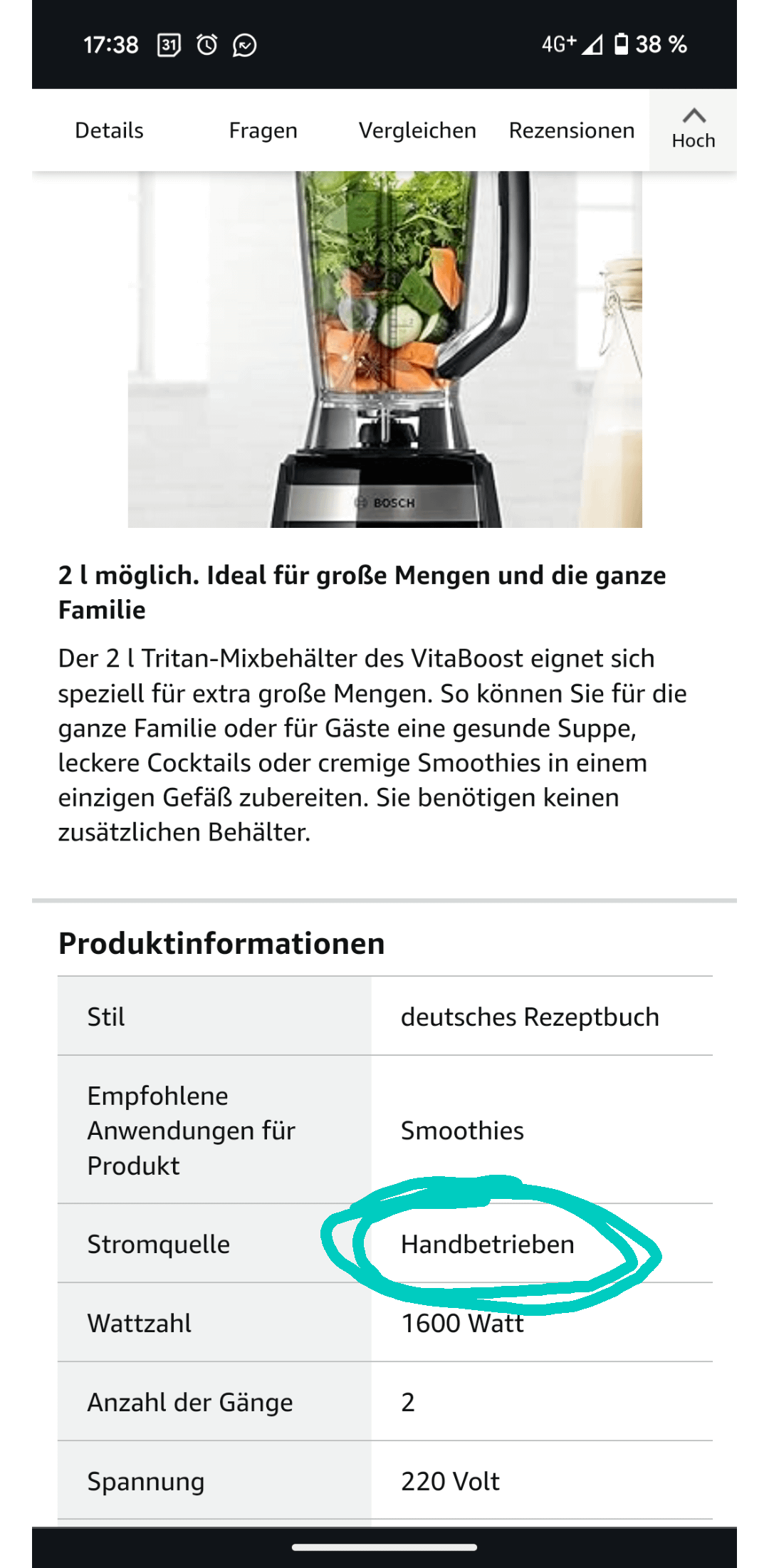Switch to the Details tab
The image size is (769, 1568).
tap(109, 130)
